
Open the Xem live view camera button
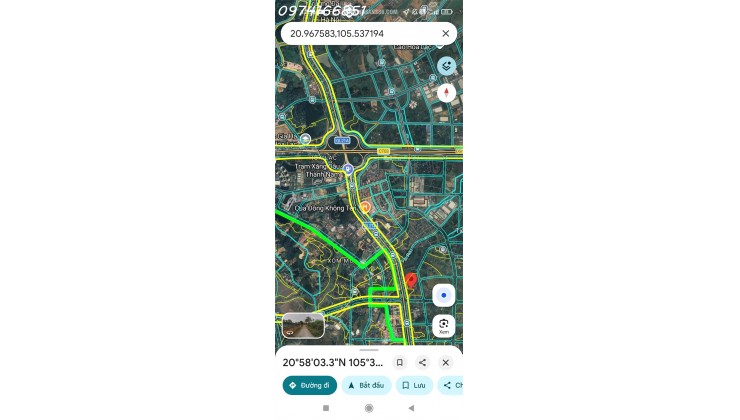pyautogui.click(x=444, y=326)
